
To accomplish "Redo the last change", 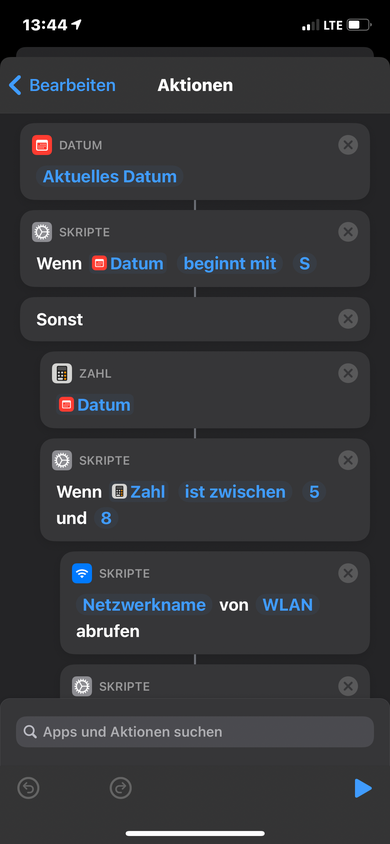I will click(x=120, y=789).
